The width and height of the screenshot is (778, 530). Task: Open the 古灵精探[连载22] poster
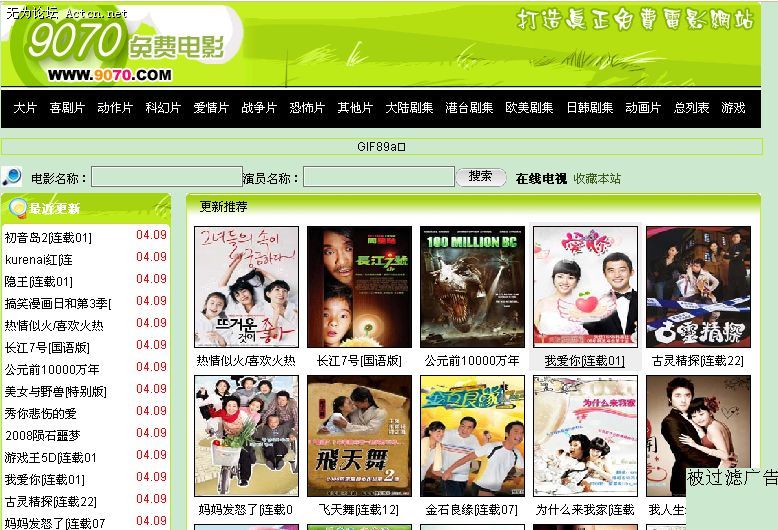[x=697, y=286]
